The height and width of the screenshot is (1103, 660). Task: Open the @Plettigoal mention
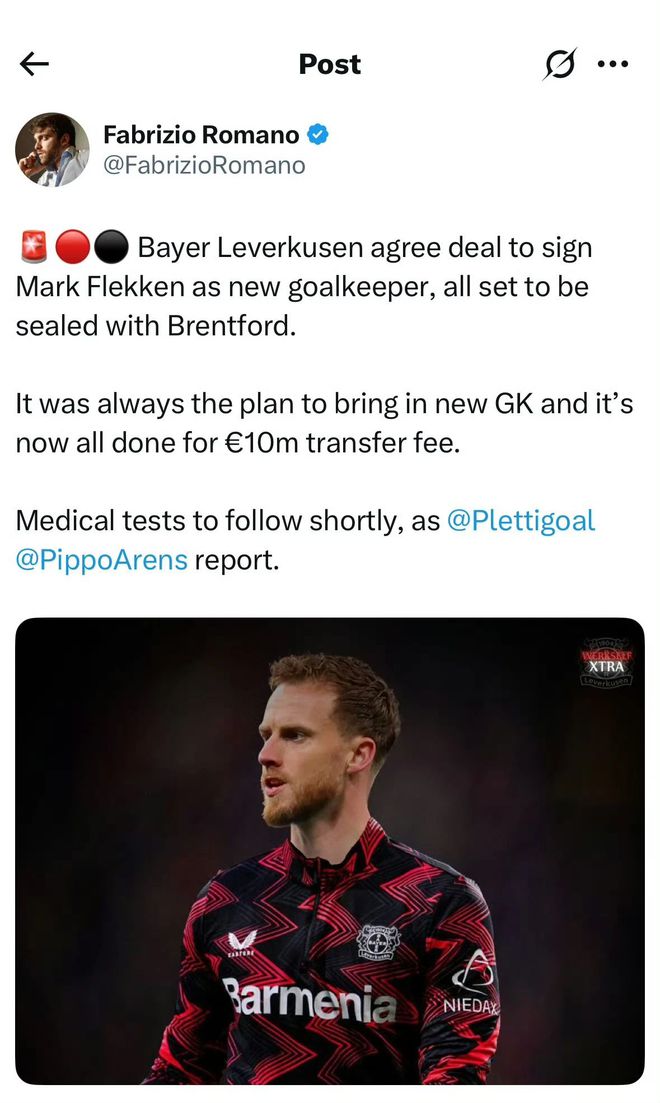coord(520,521)
